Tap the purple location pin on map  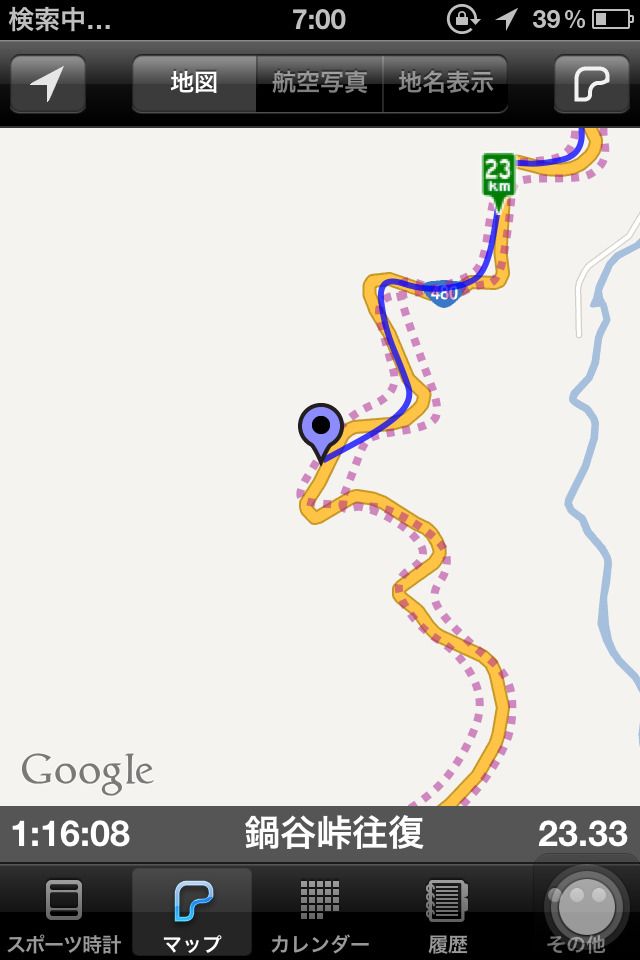pos(320,428)
